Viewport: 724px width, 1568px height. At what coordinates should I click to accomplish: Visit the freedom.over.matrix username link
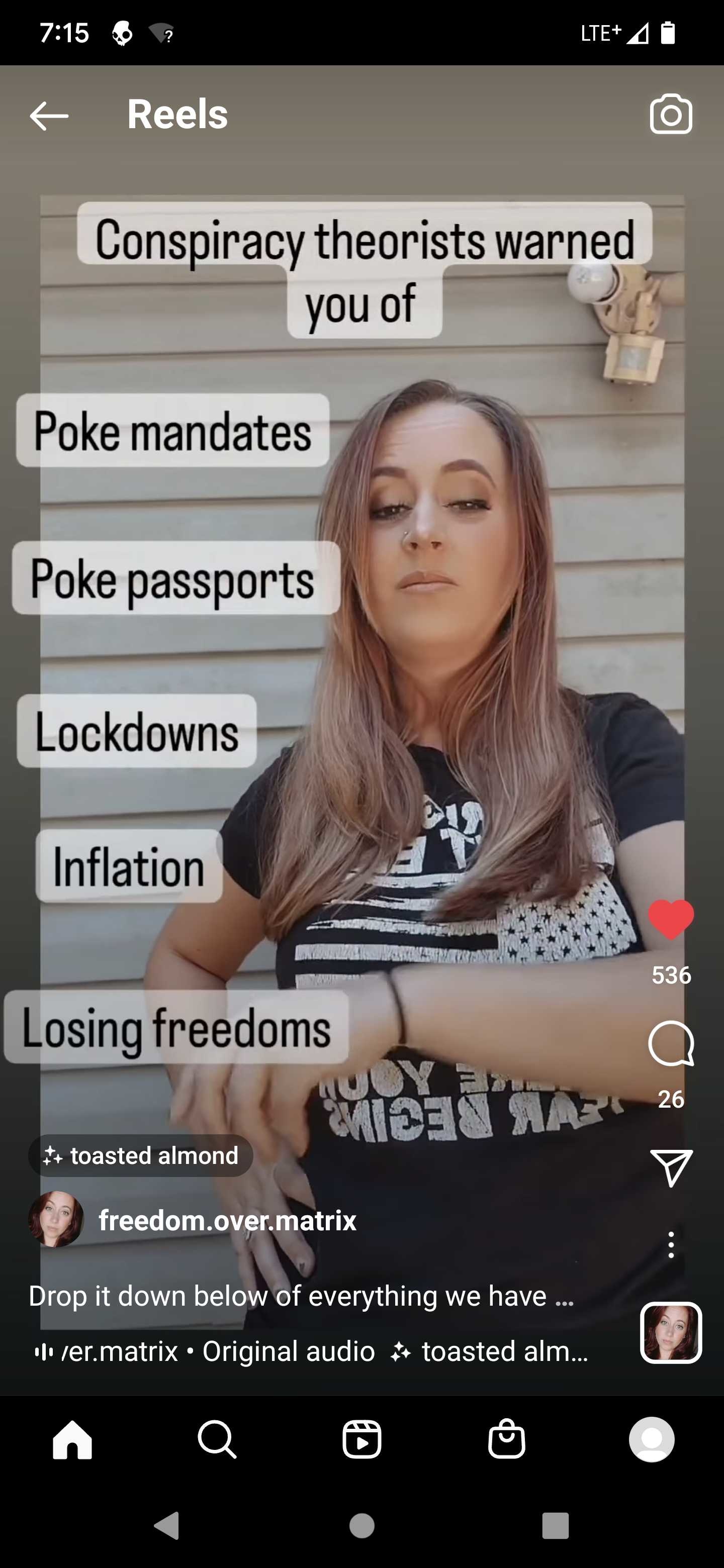(x=227, y=1220)
